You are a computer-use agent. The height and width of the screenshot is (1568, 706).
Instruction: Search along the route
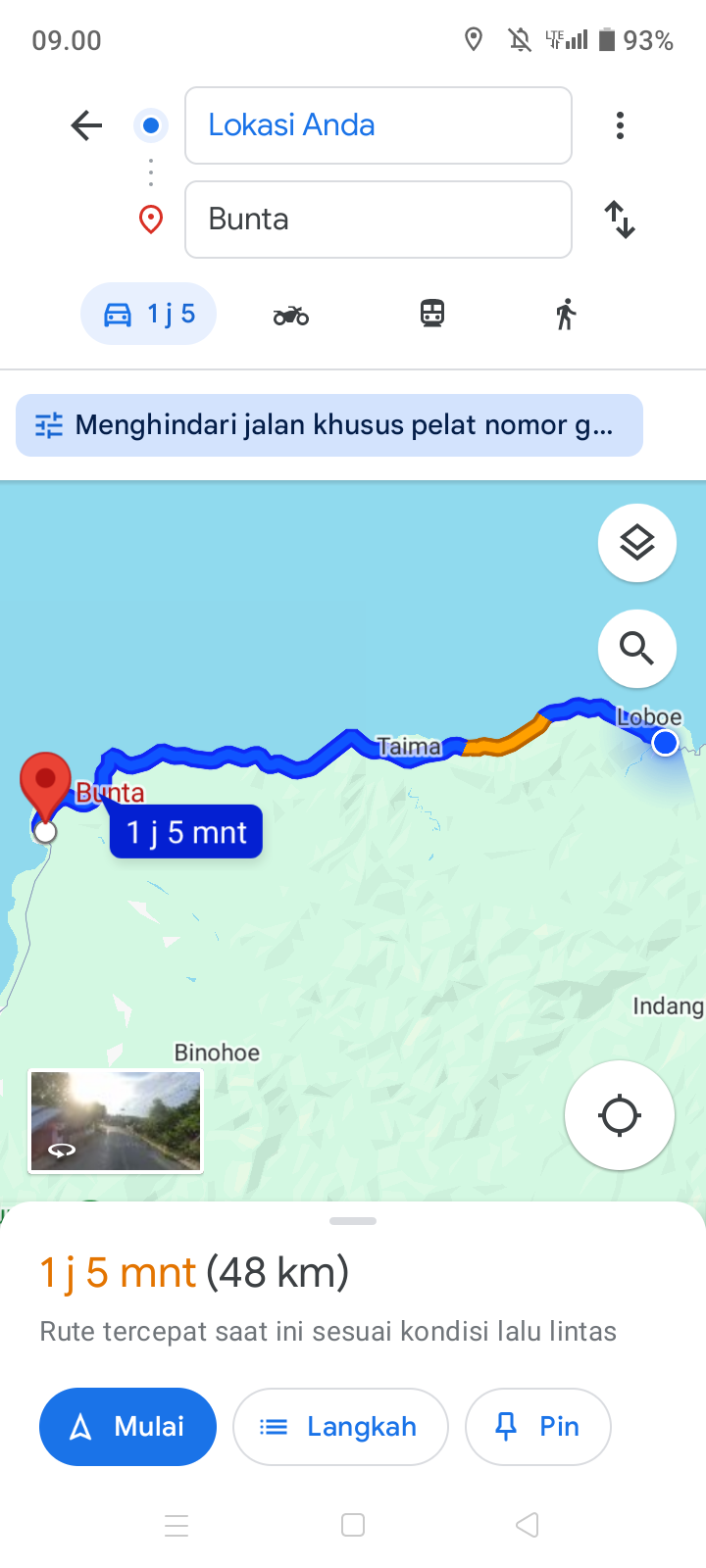pyautogui.click(x=637, y=648)
